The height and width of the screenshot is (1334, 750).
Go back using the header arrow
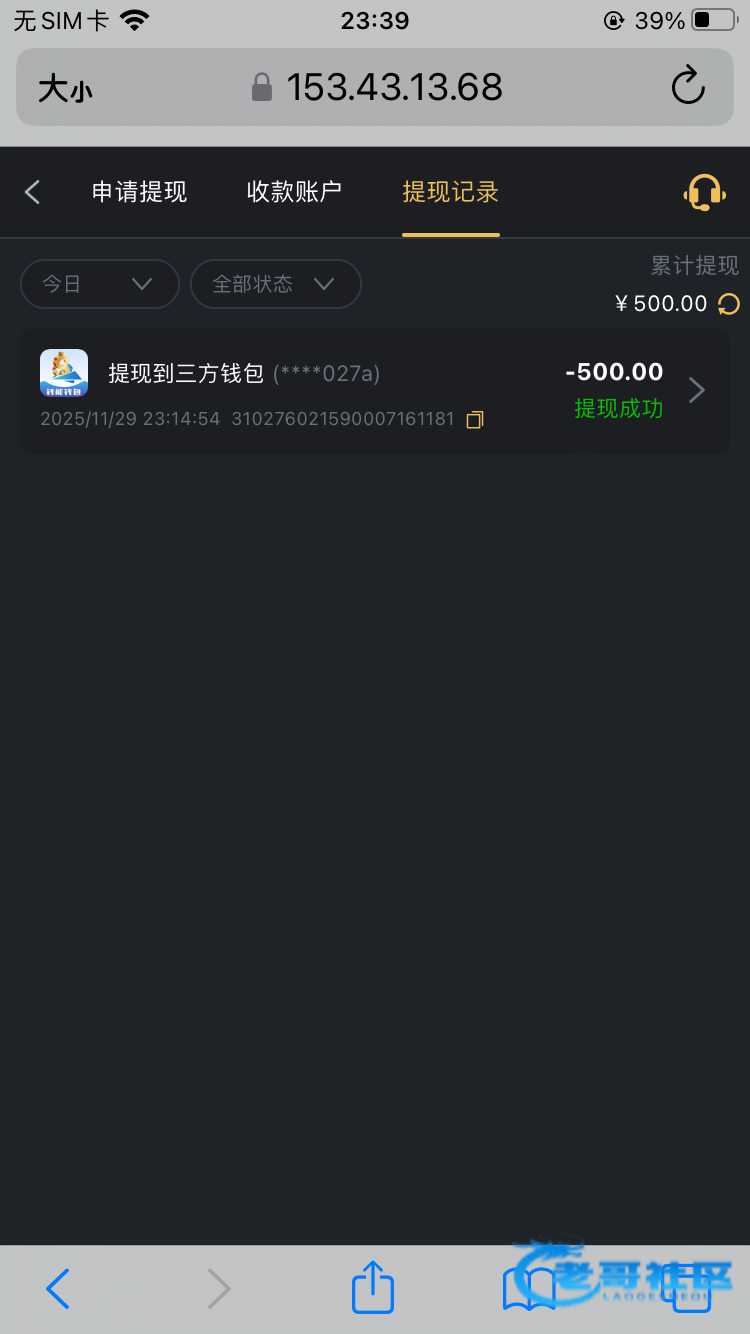coord(33,192)
